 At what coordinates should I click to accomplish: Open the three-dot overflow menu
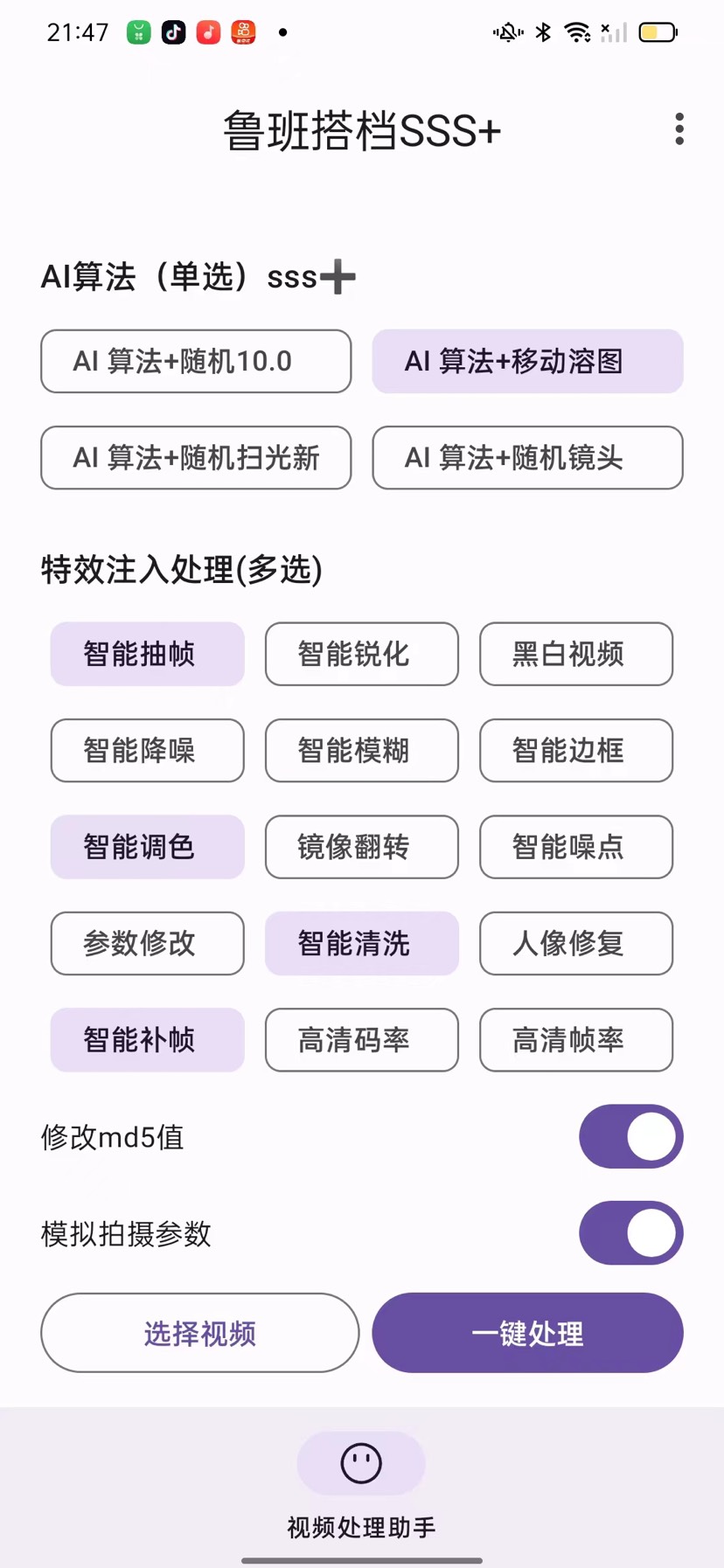pos(679,129)
